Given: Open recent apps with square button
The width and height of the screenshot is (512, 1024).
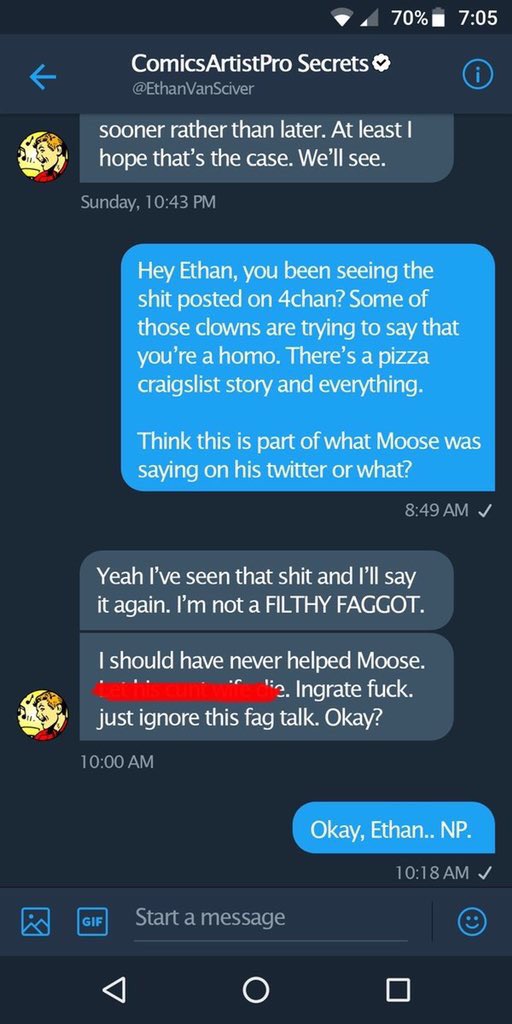Looking at the screenshot, I should (398, 989).
